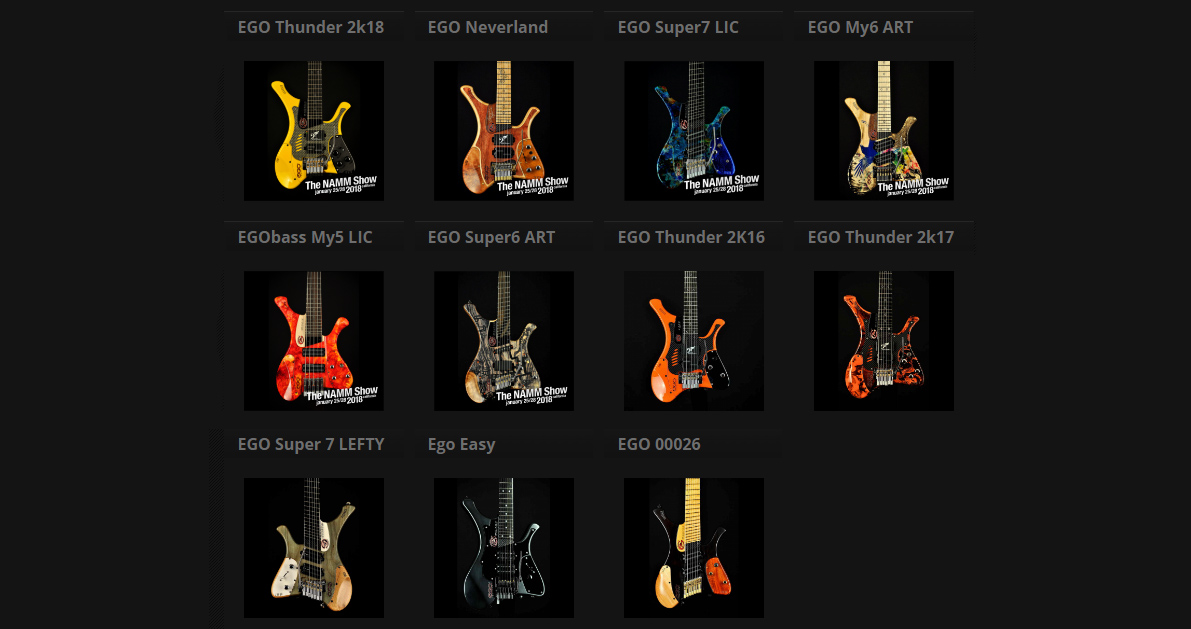Open the EGO Thunder 2k18 guitar tile
This screenshot has height=629, width=1191.
pyautogui.click(x=313, y=131)
